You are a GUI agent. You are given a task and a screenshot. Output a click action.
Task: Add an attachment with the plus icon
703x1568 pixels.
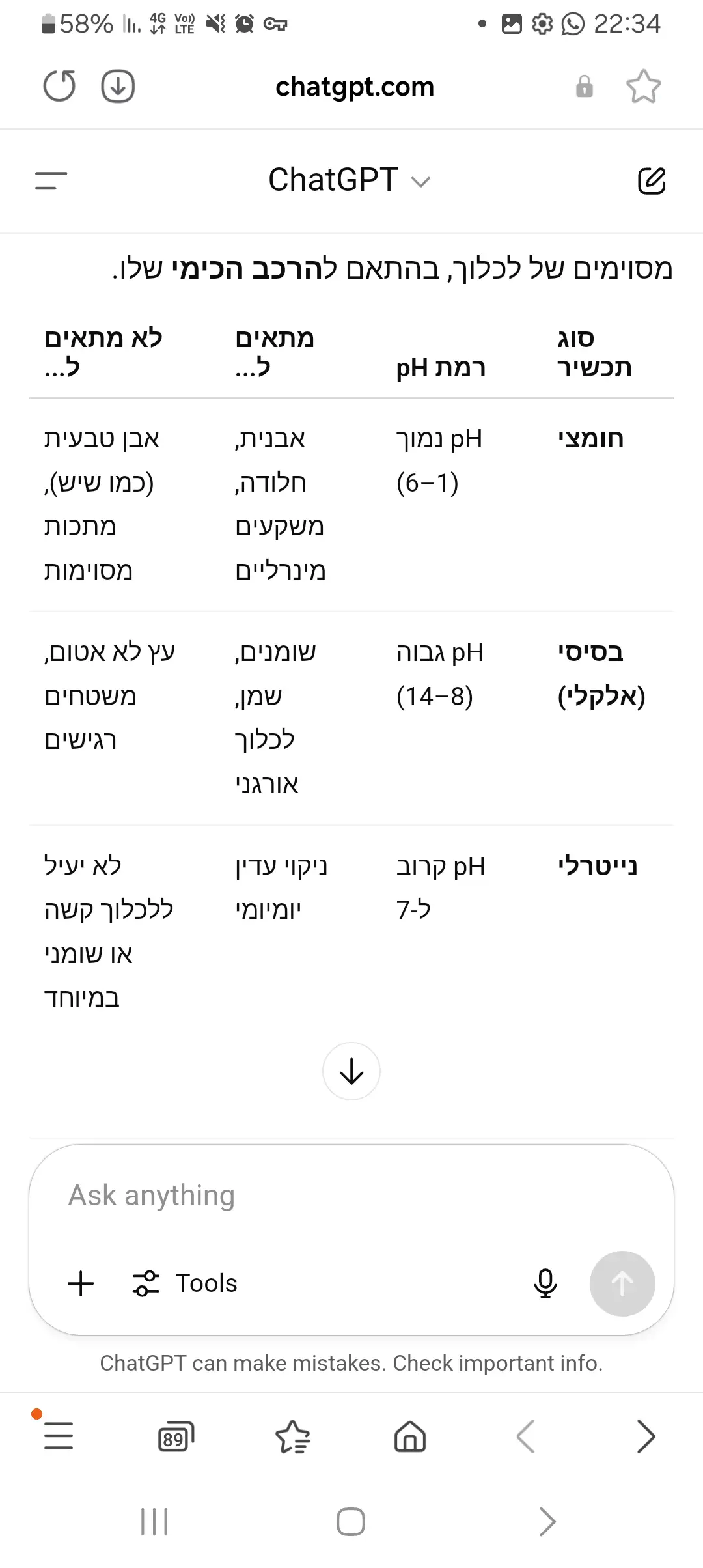81,1283
